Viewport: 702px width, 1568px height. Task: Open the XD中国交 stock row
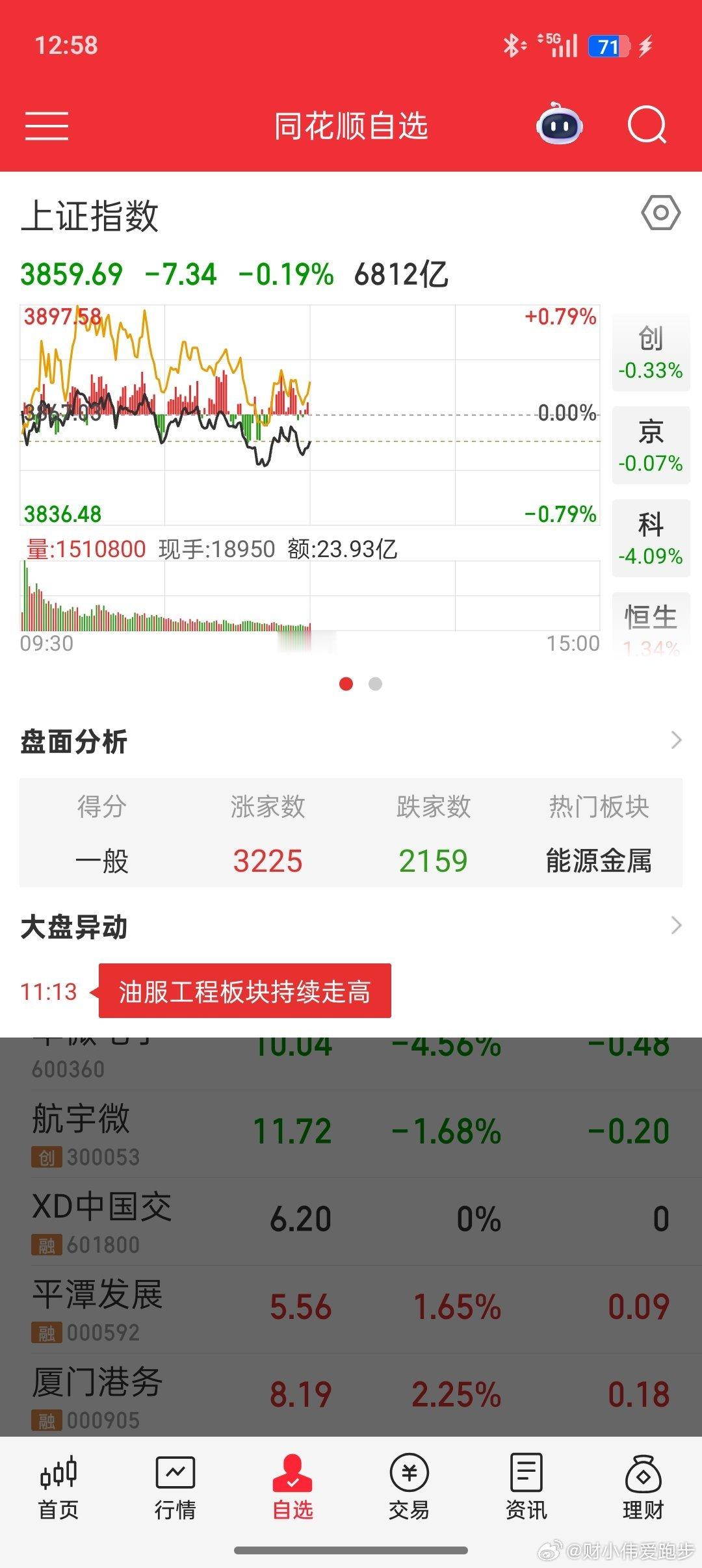pyautogui.click(x=351, y=1222)
